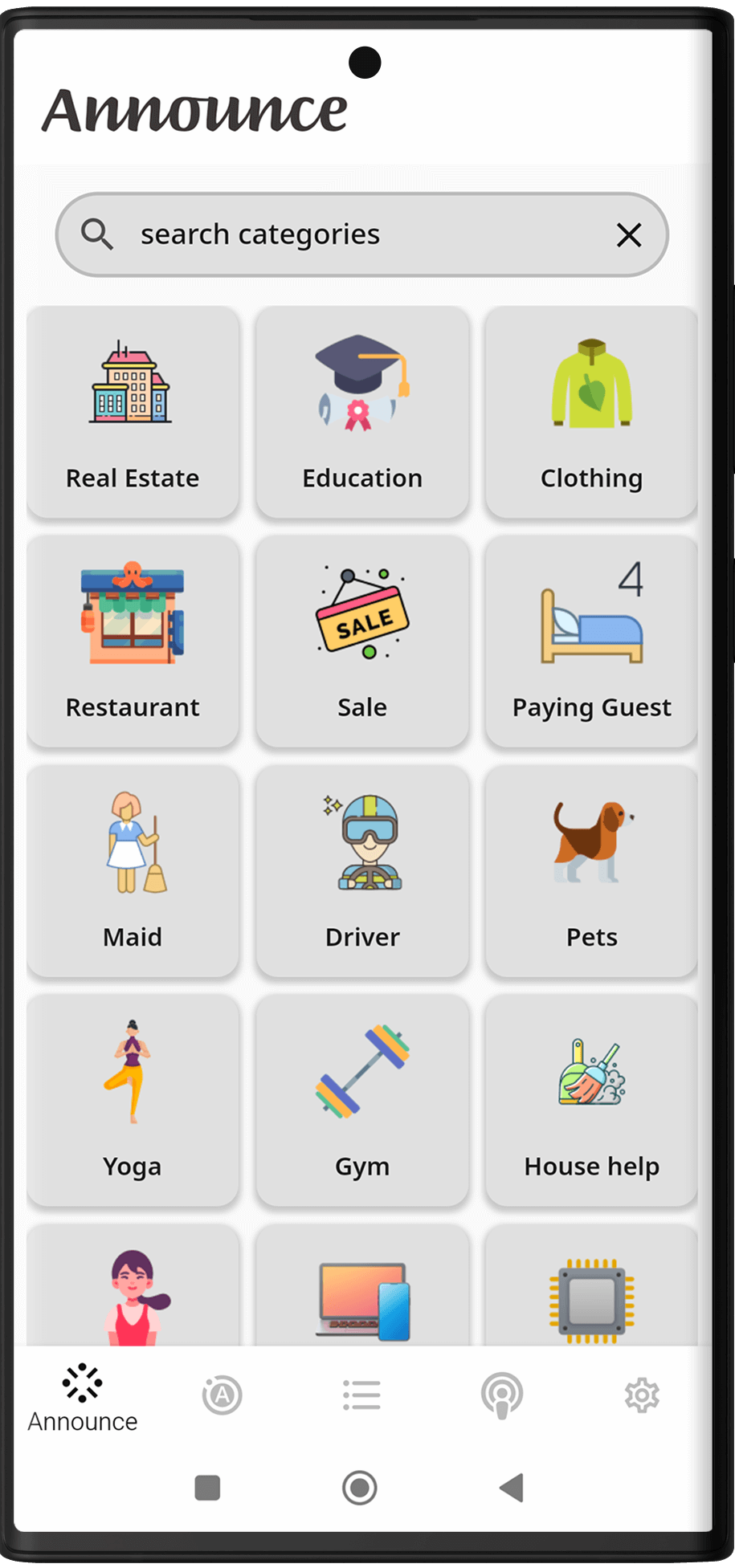The width and height of the screenshot is (735, 1568).
Task: Open the Sale category
Action: coord(362,641)
